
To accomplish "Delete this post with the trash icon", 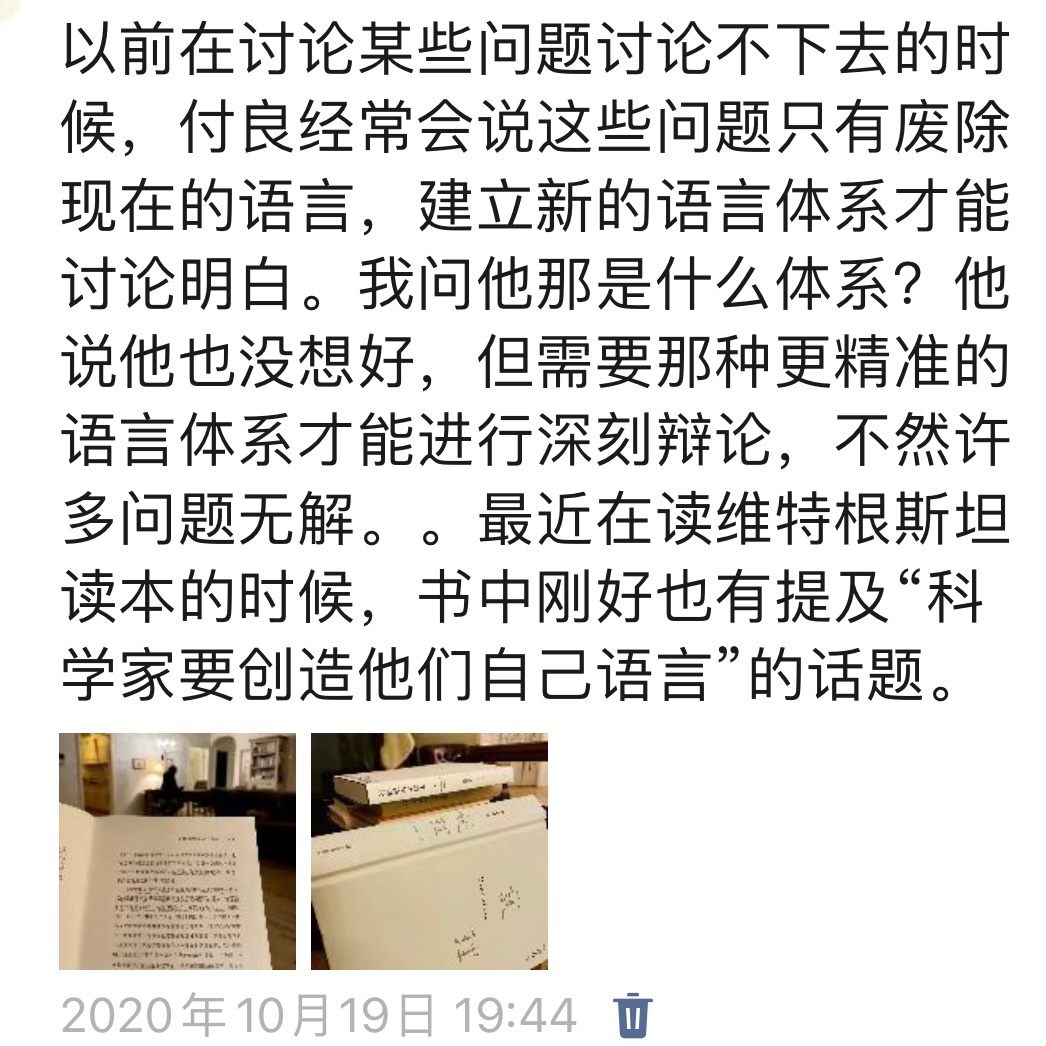I will [632, 1015].
